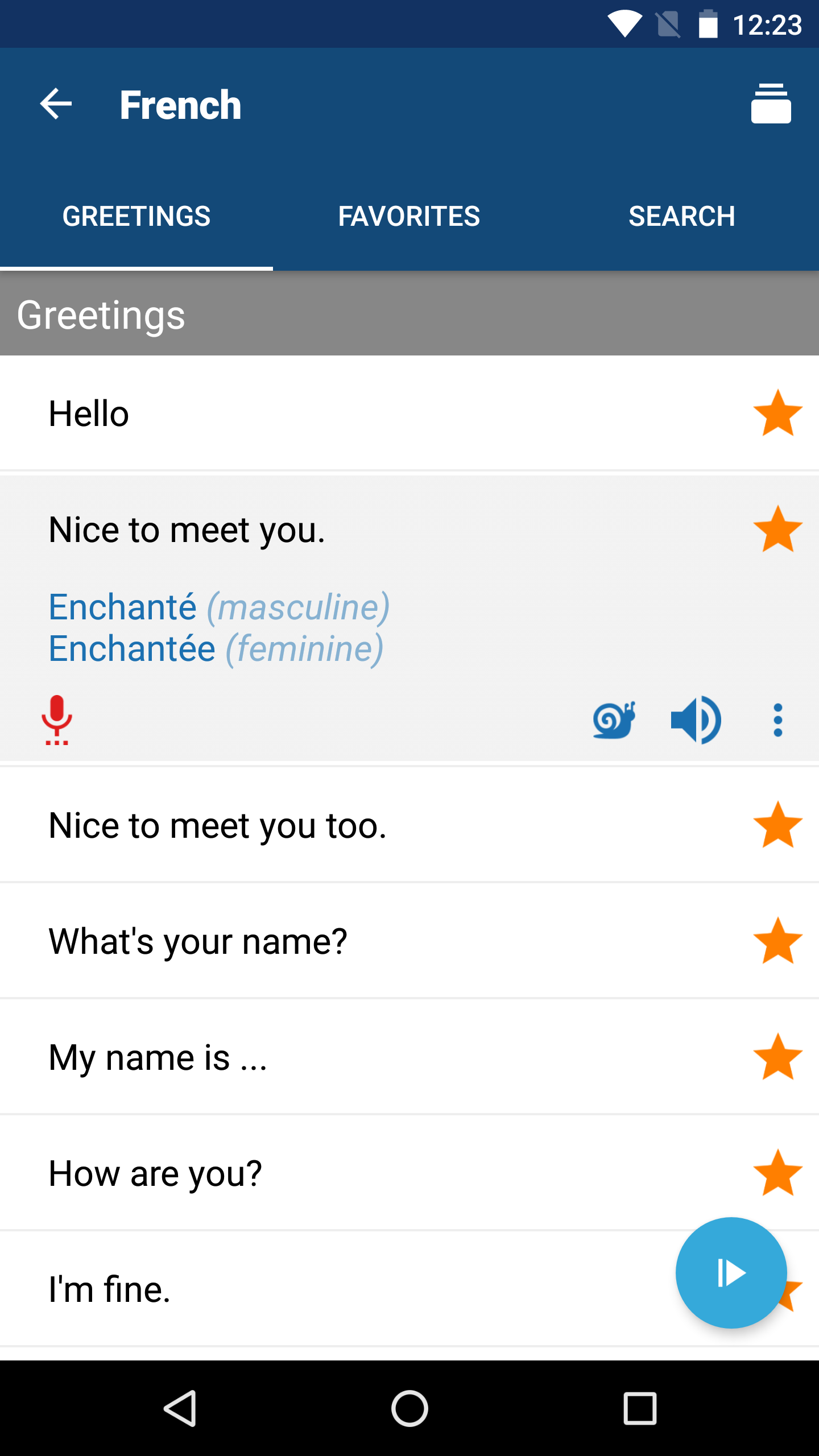
Task: Tap the snail icon for slow playback
Action: [615, 720]
